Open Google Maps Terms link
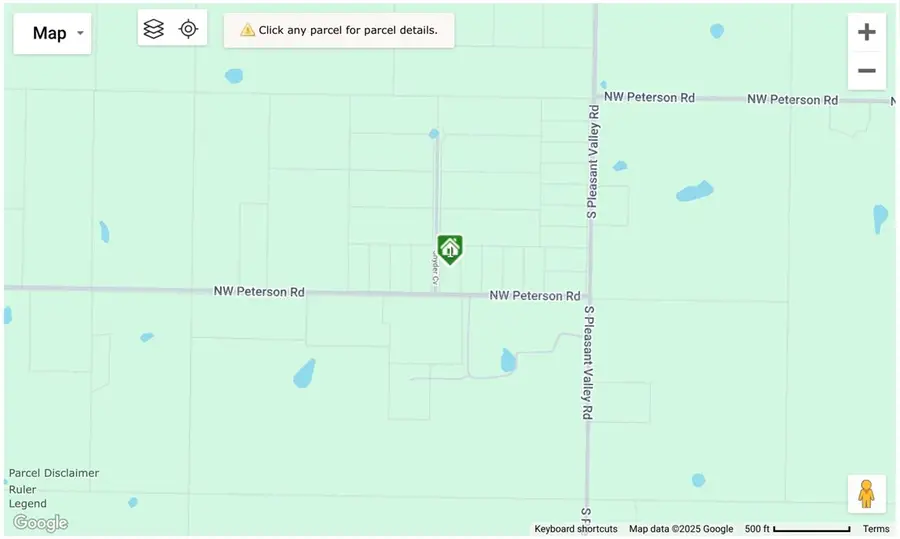Image resolution: width=900 pixels, height=539 pixels. (x=875, y=529)
